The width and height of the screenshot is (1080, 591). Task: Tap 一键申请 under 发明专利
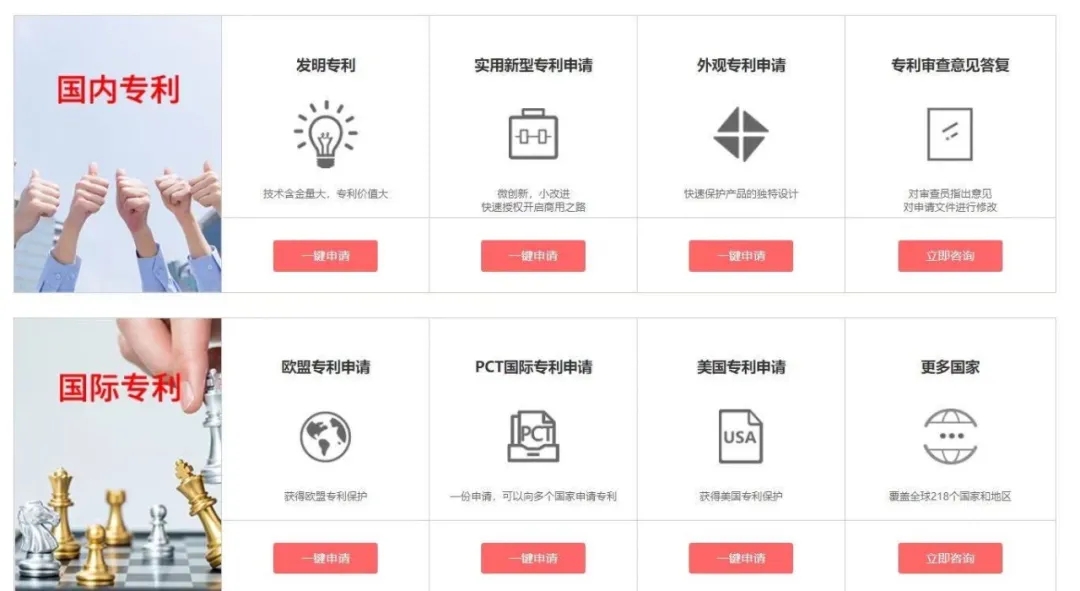[x=325, y=256]
